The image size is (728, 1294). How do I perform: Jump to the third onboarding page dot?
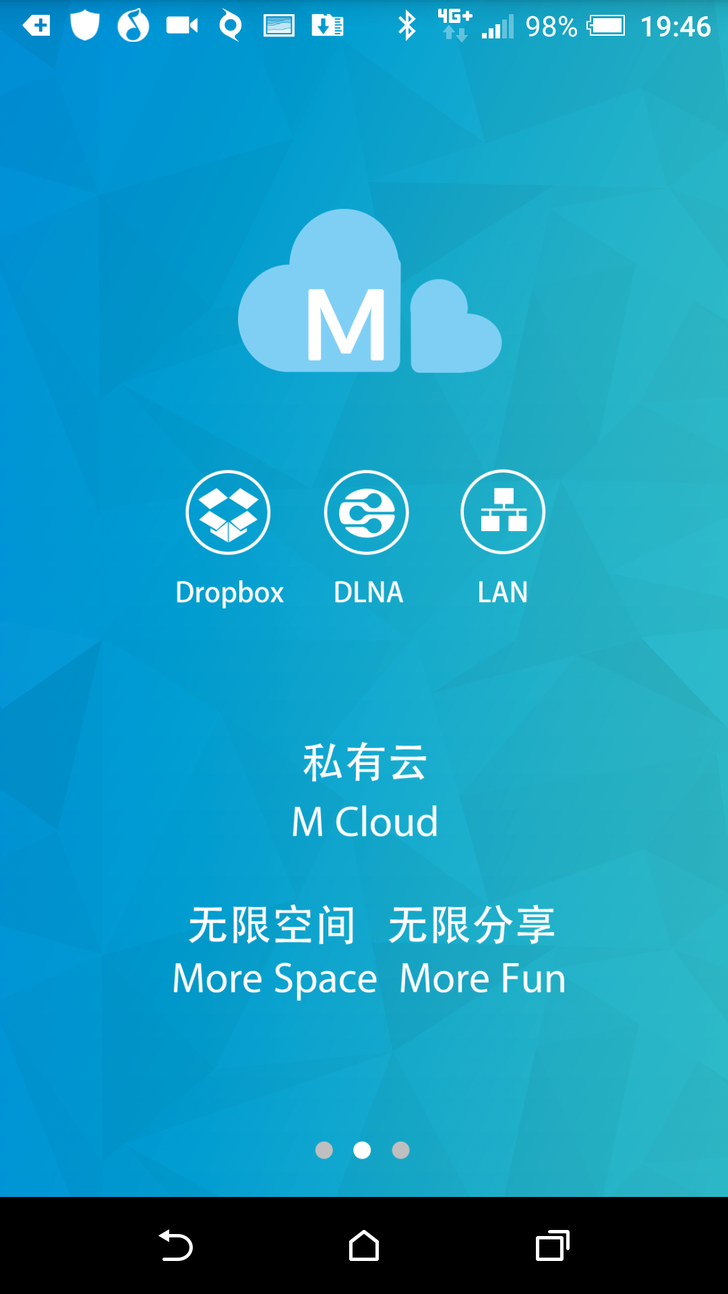coord(400,1150)
